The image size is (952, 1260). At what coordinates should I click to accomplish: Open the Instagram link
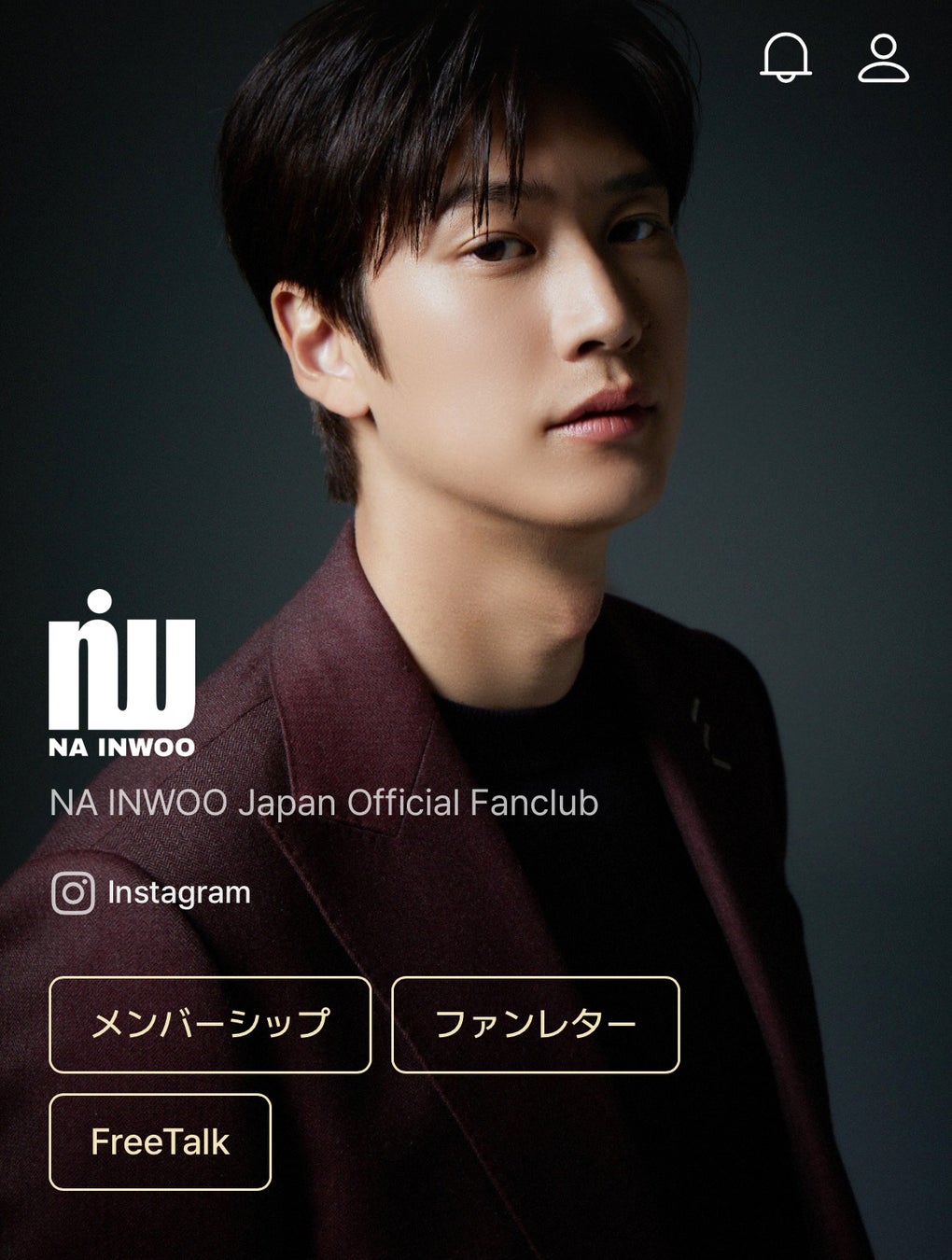pyautogui.click(x=151, y=892)
